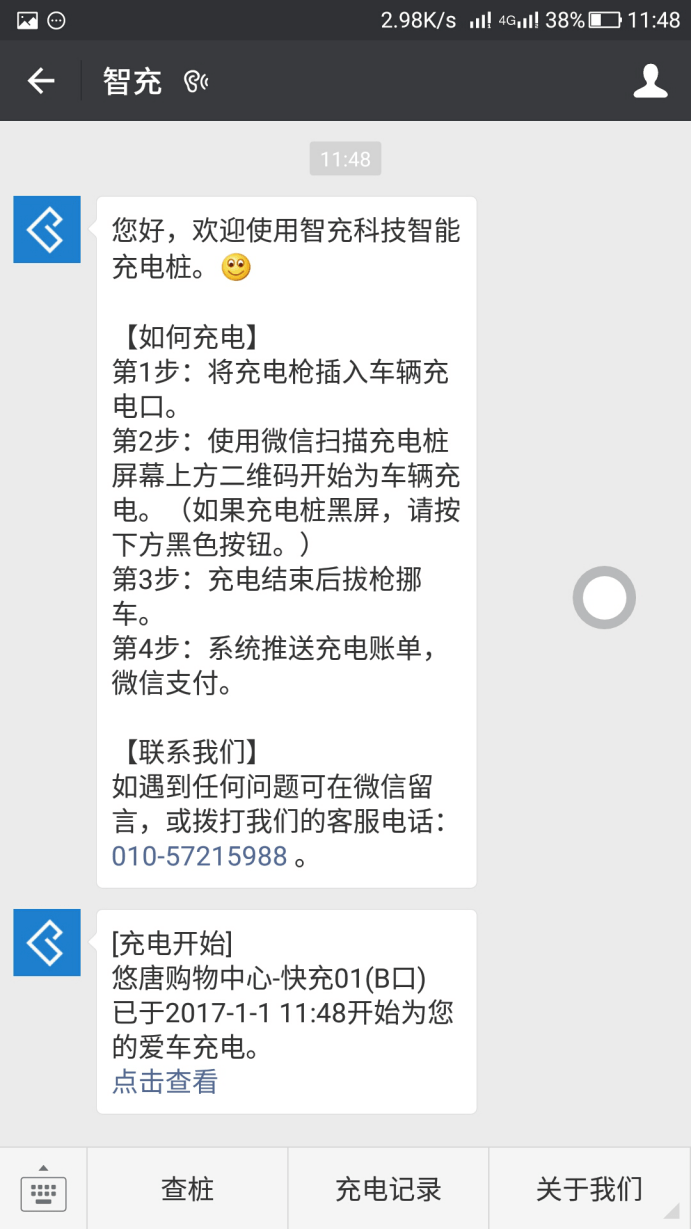Open the 智充 account profile icon
The height and width of the screenshot is (1229, 692).
650,81
